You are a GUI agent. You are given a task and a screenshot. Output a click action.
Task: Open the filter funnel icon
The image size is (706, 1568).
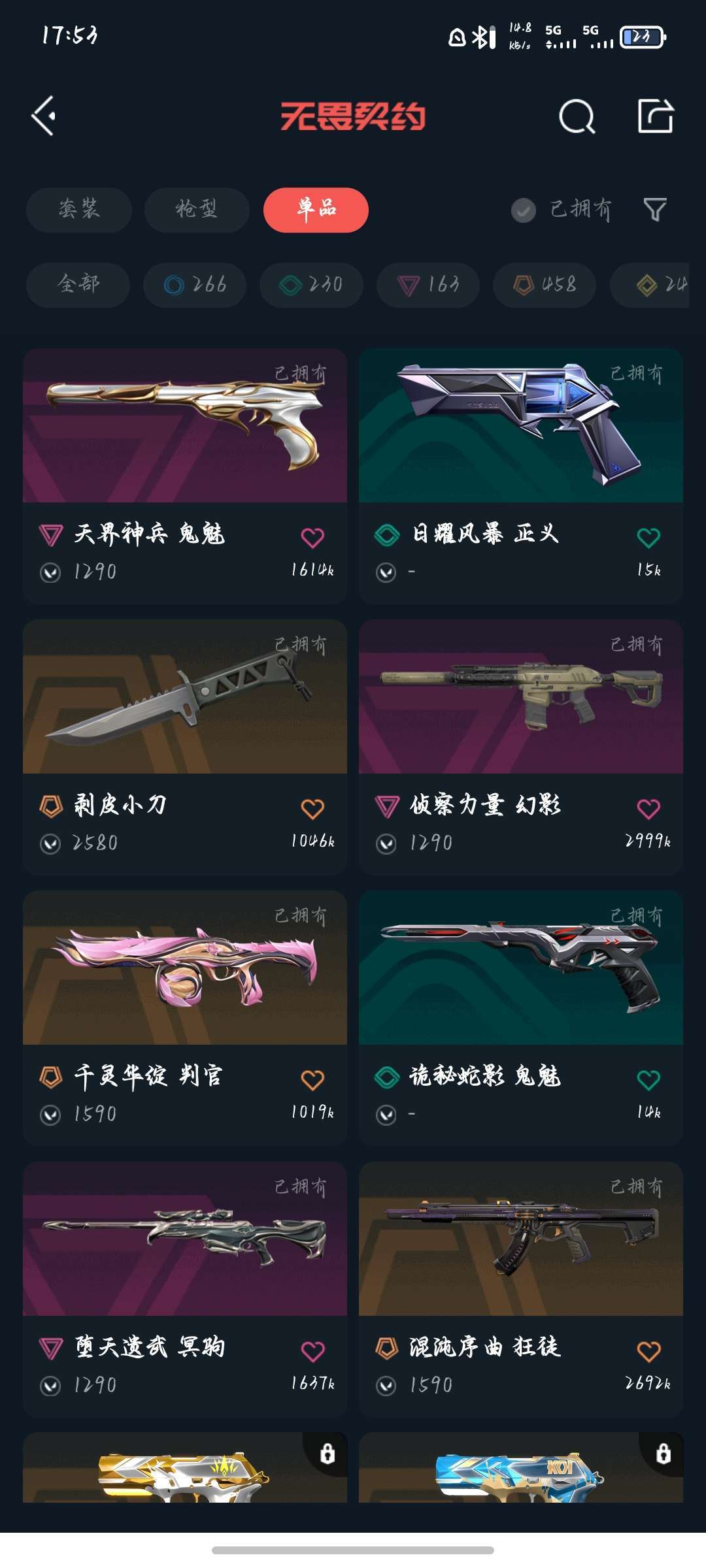(655, 210)
